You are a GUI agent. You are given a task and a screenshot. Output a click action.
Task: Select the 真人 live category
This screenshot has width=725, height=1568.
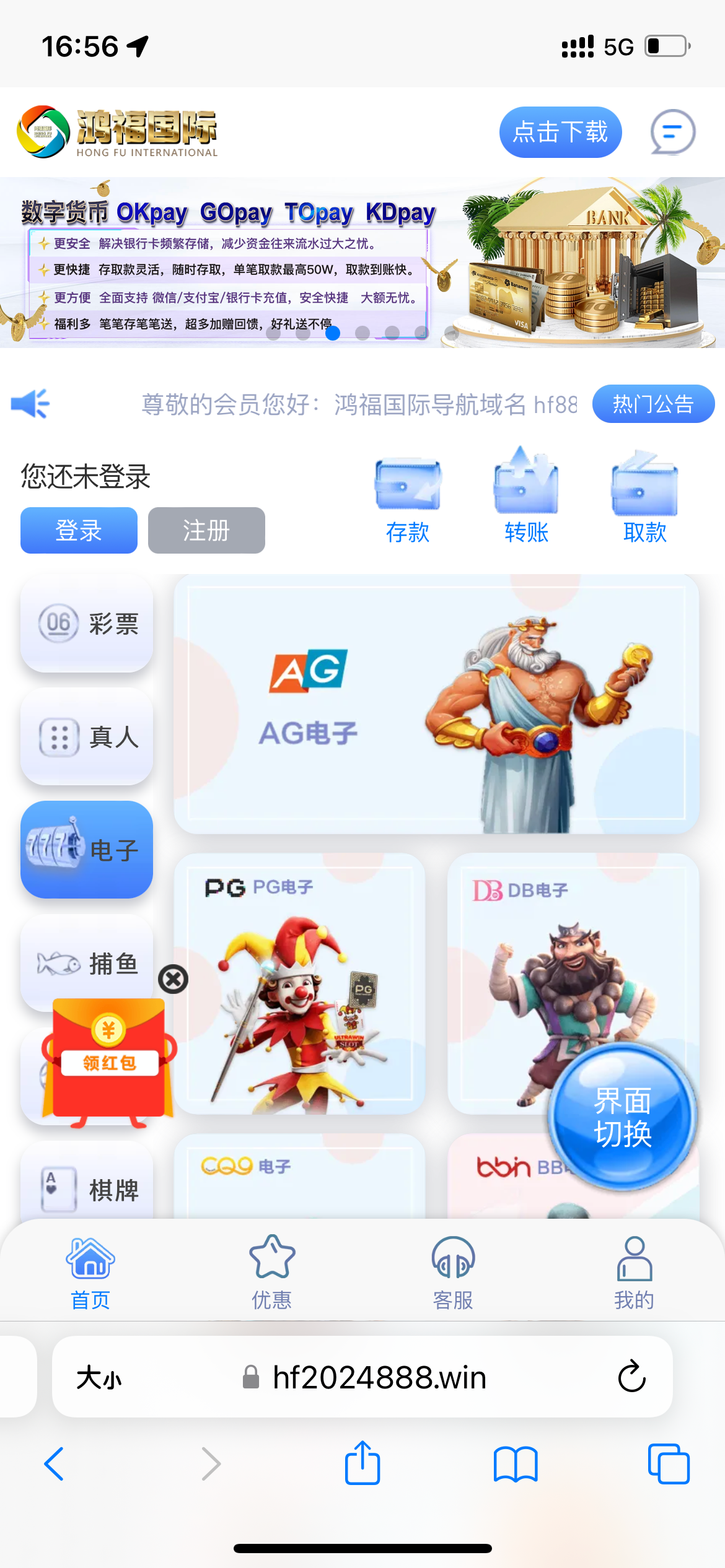87,737
